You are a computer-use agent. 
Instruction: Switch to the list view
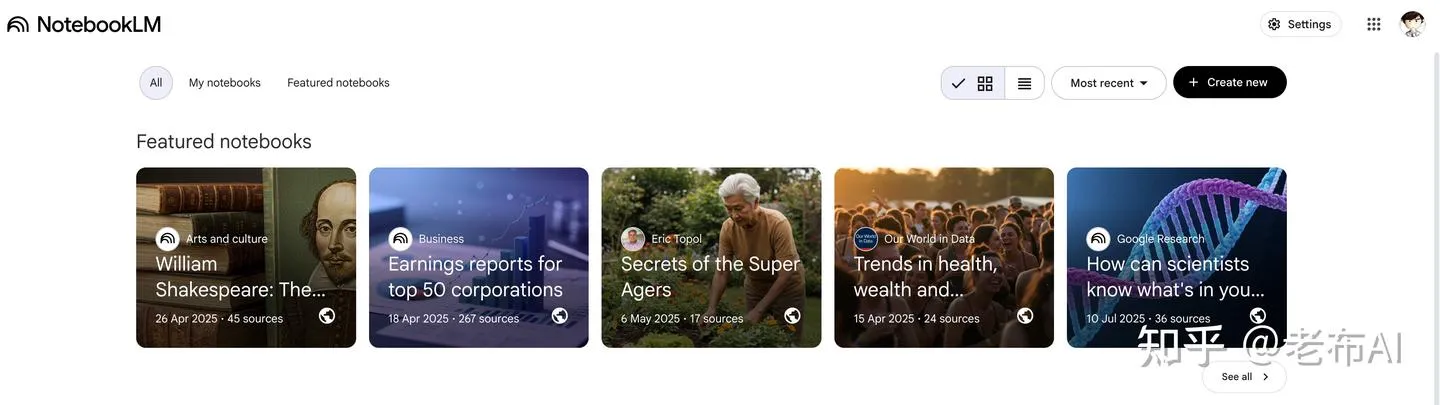(1024, 83)
